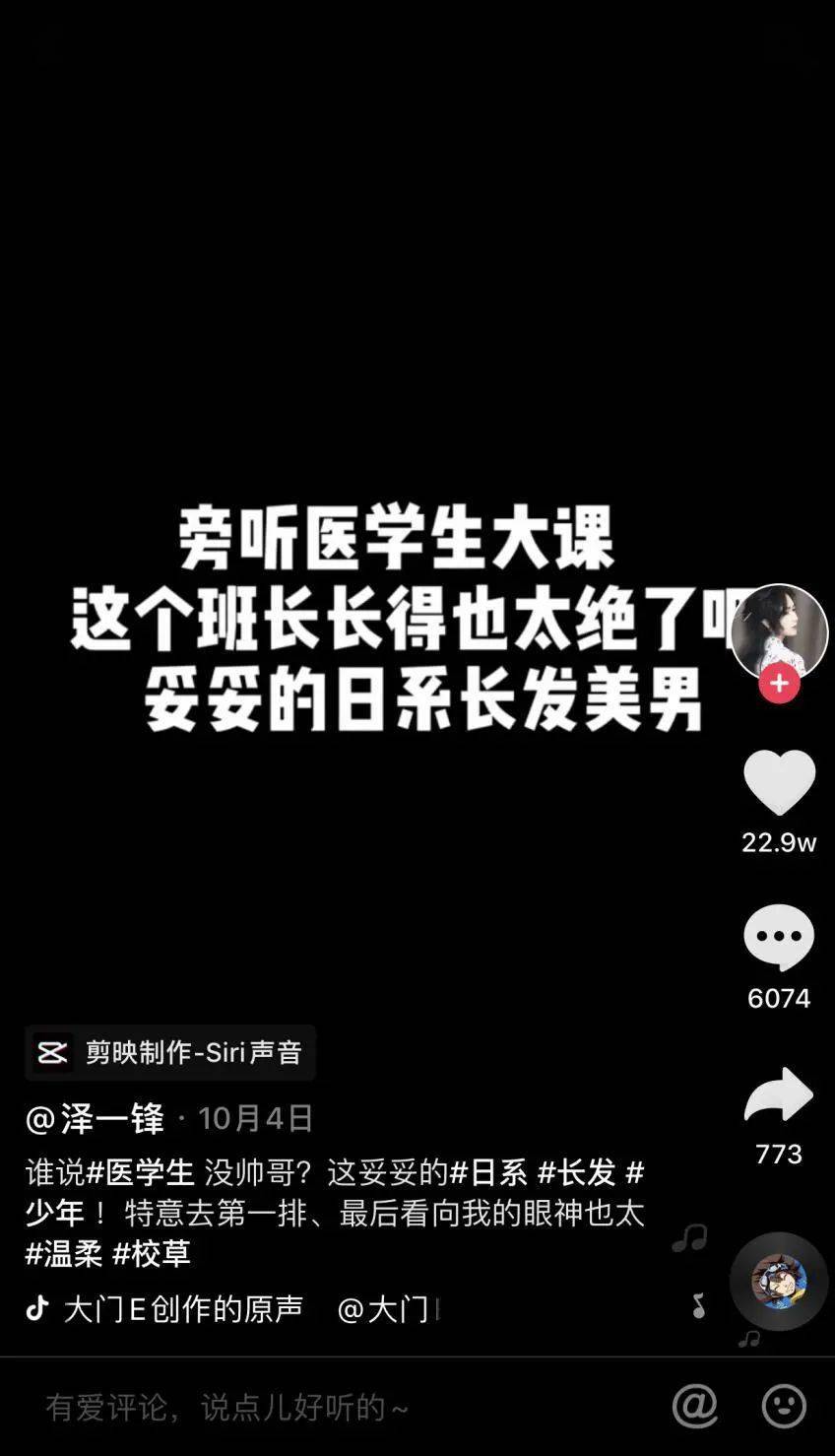
Task: Open the #医学生 hashtag
Action: pyautogui.click(x=141, y=1172)
